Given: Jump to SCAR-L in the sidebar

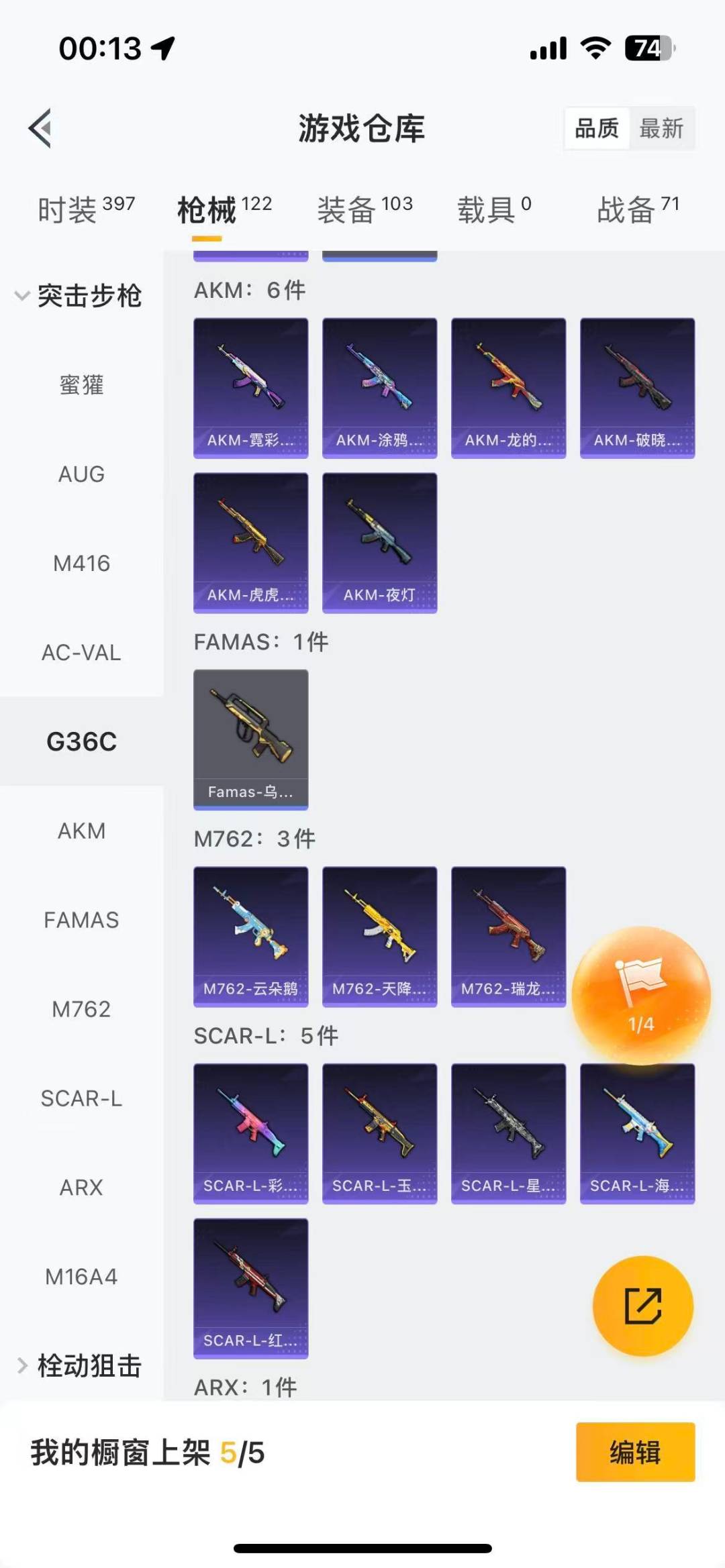Looking at the screenshot, I should [81, 1098].
